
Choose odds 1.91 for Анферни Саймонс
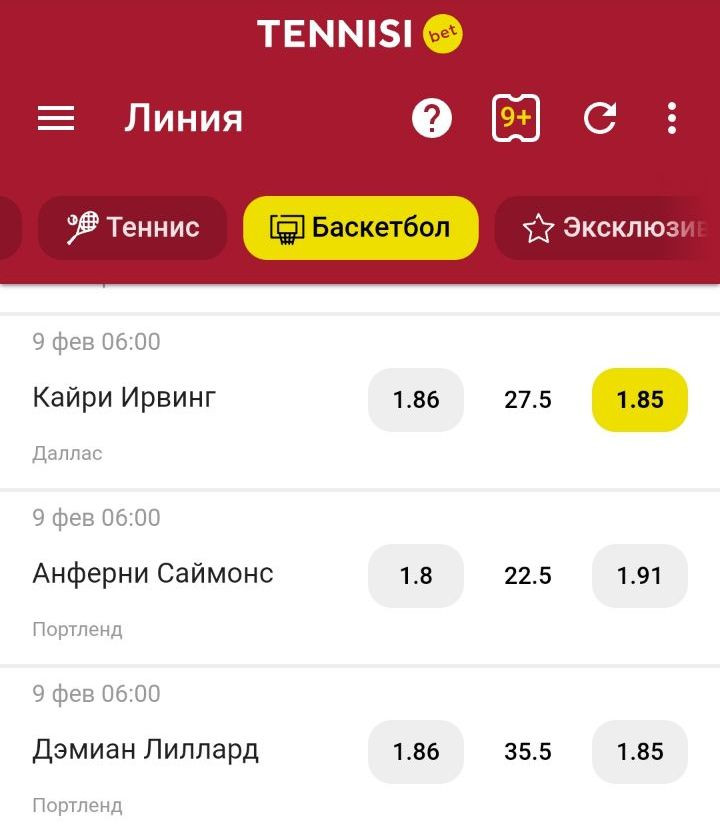point(640,576)
